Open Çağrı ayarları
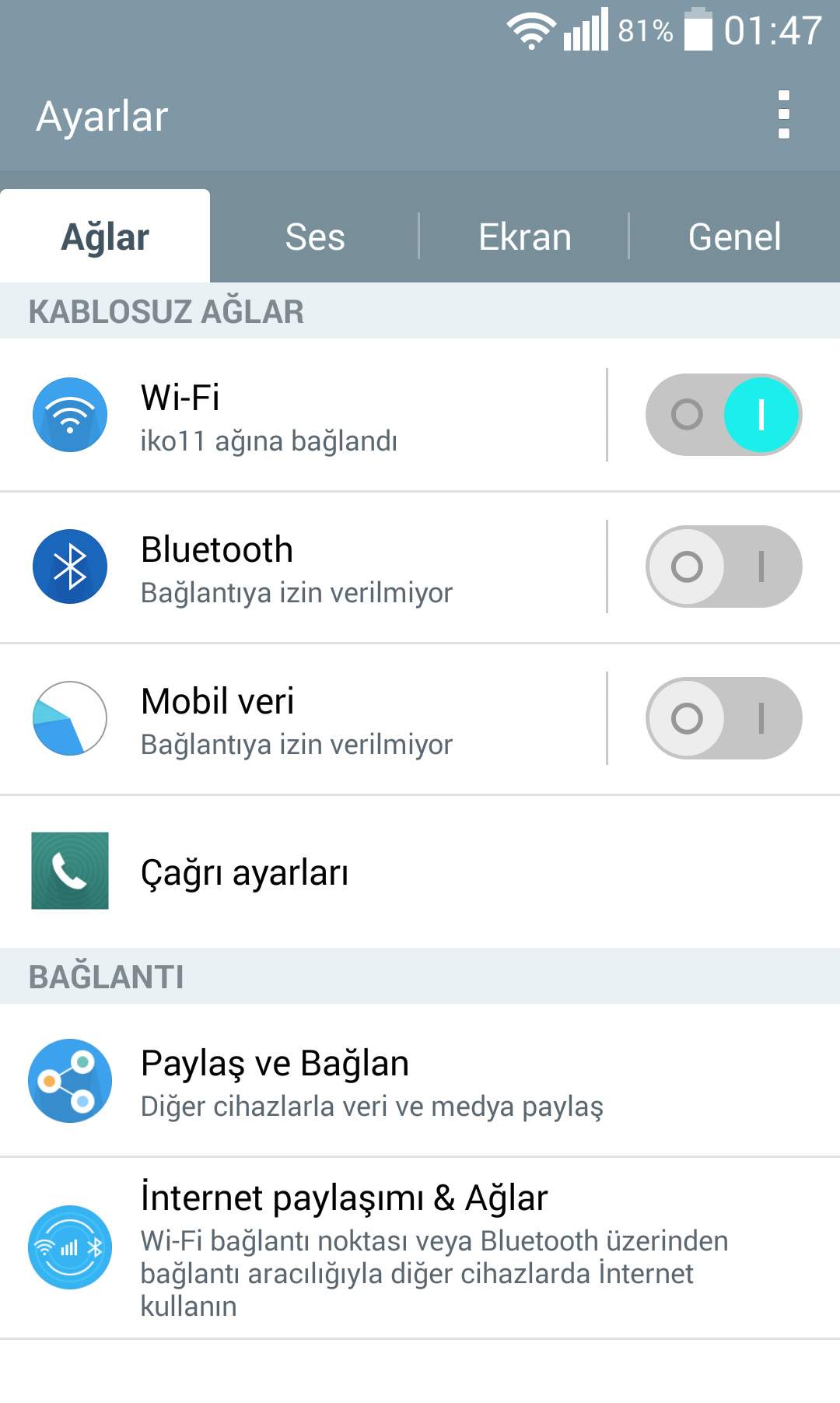The height and width of the screenshot is (1403, 840). click(420, 872)
